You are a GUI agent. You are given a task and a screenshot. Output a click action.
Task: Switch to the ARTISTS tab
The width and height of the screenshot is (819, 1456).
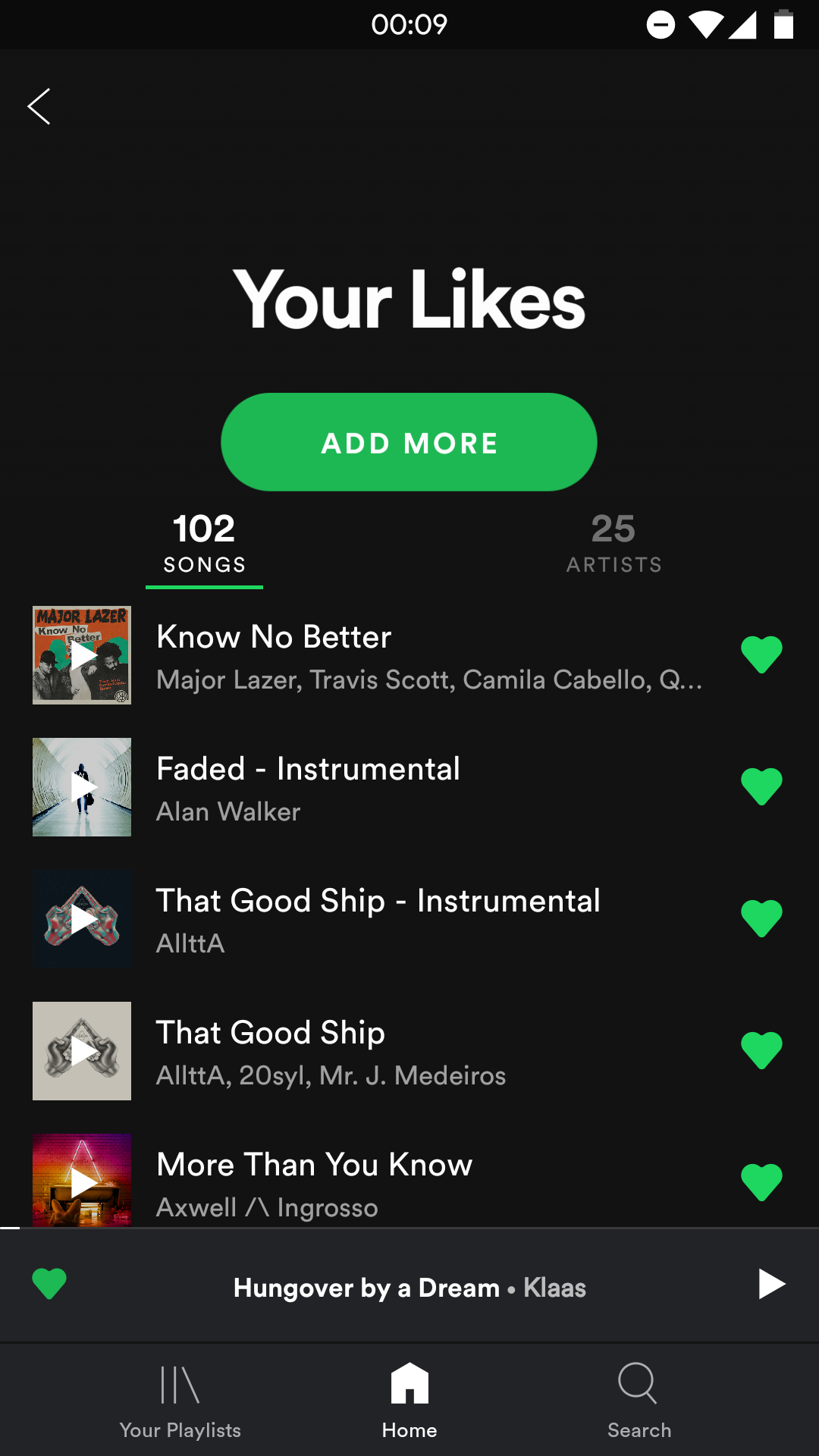(614, 542)
